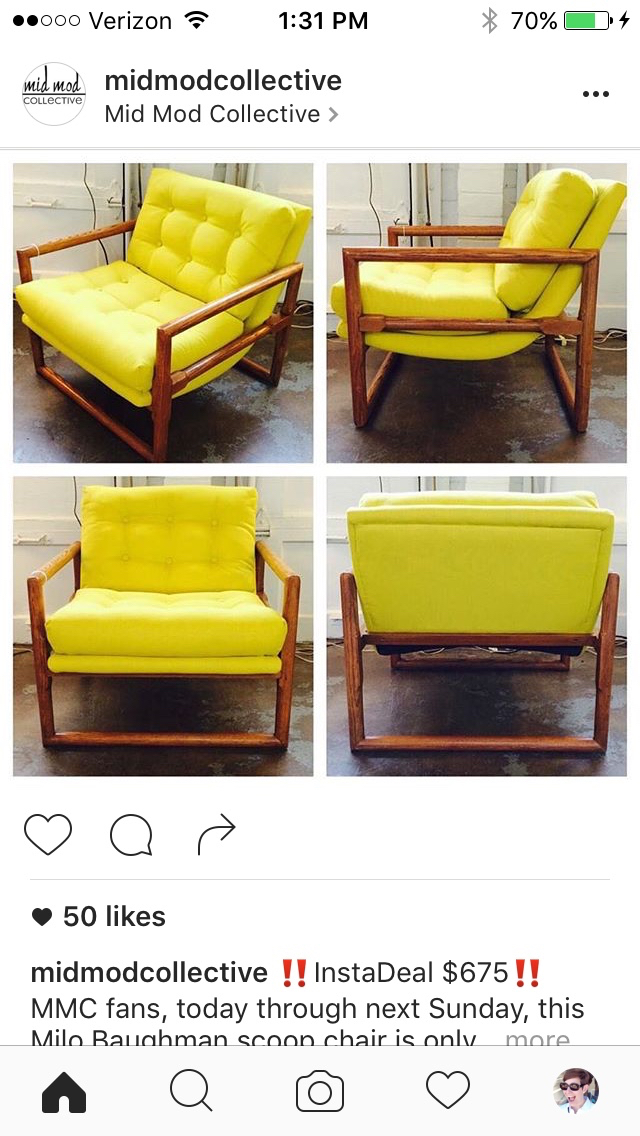Switch to the Search tab

(x=191, y=1091)
